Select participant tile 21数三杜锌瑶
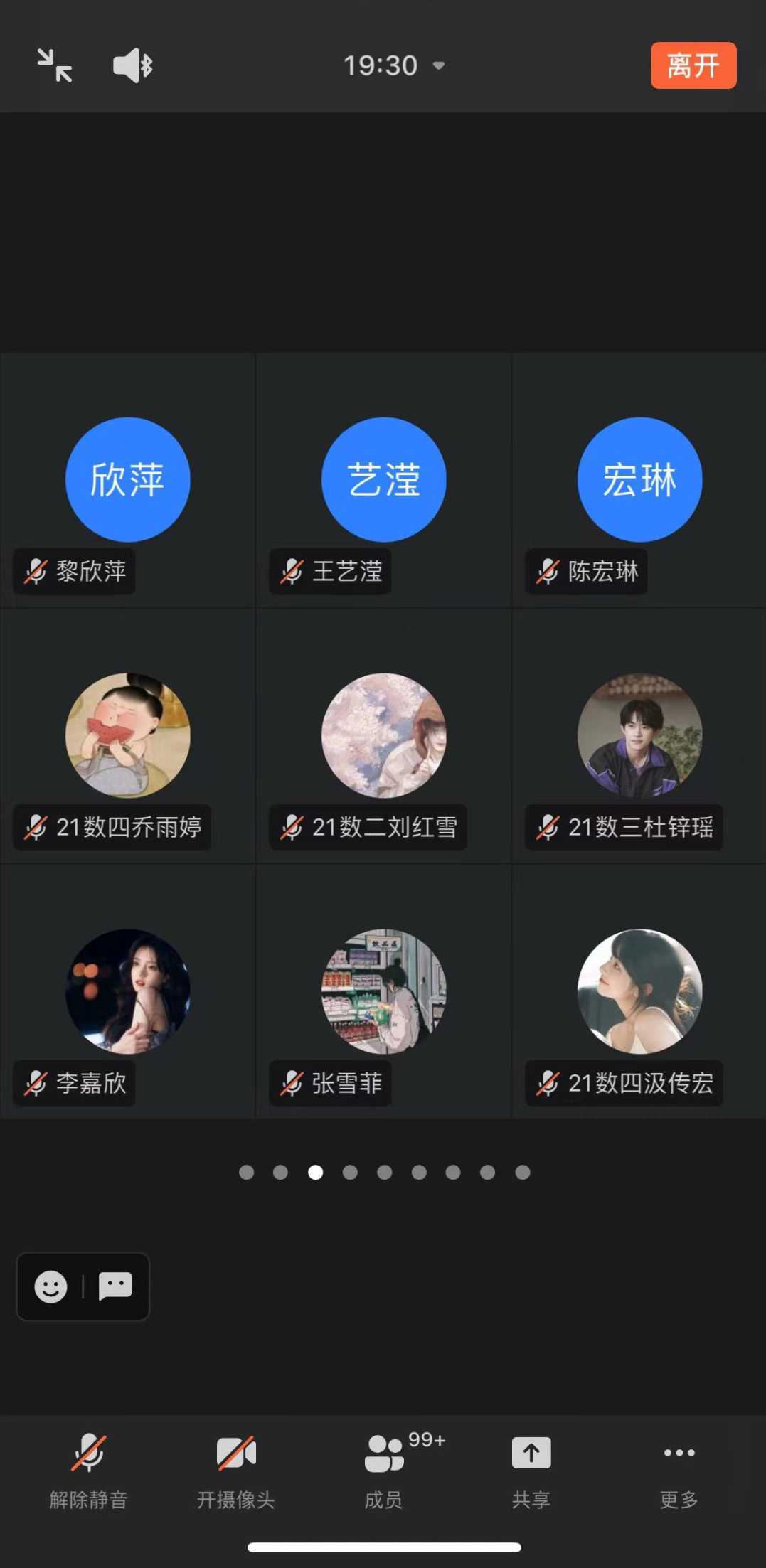Screen dimensions: 766x1568 639,736
